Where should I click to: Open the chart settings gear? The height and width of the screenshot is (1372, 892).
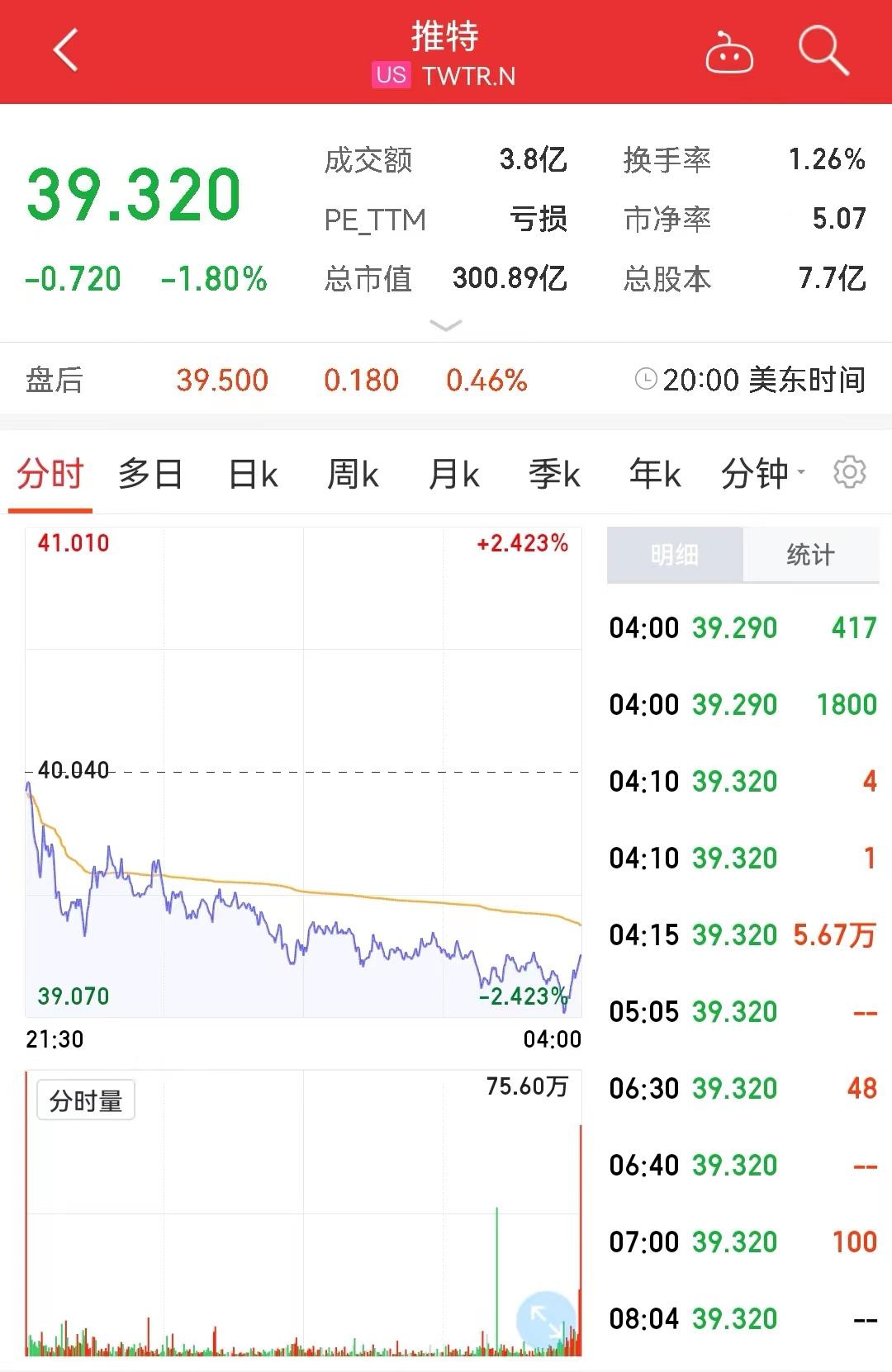pyautogui.click(x=851, y=473)
